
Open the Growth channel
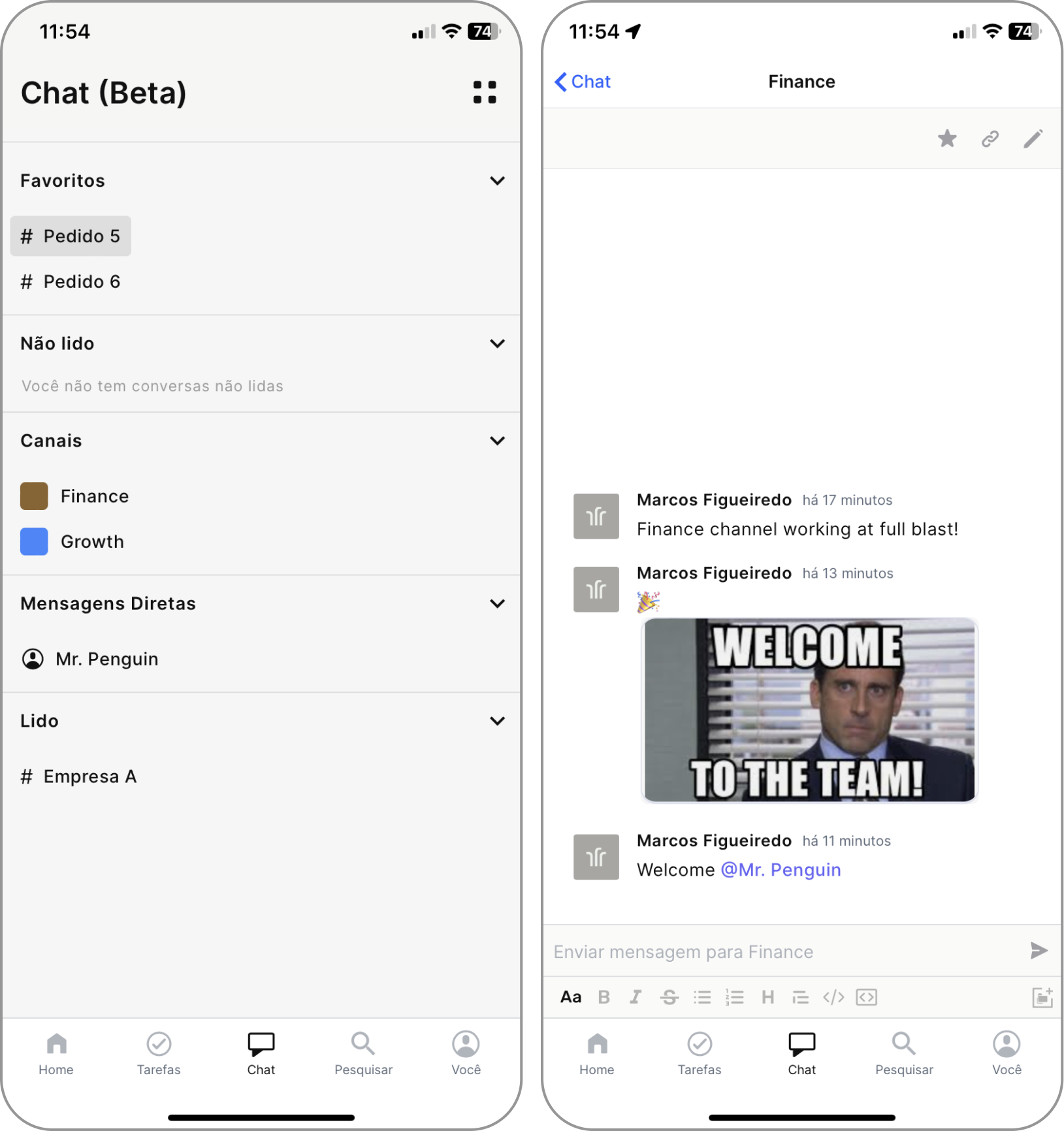pyautogui.click(x=91, y=541)
